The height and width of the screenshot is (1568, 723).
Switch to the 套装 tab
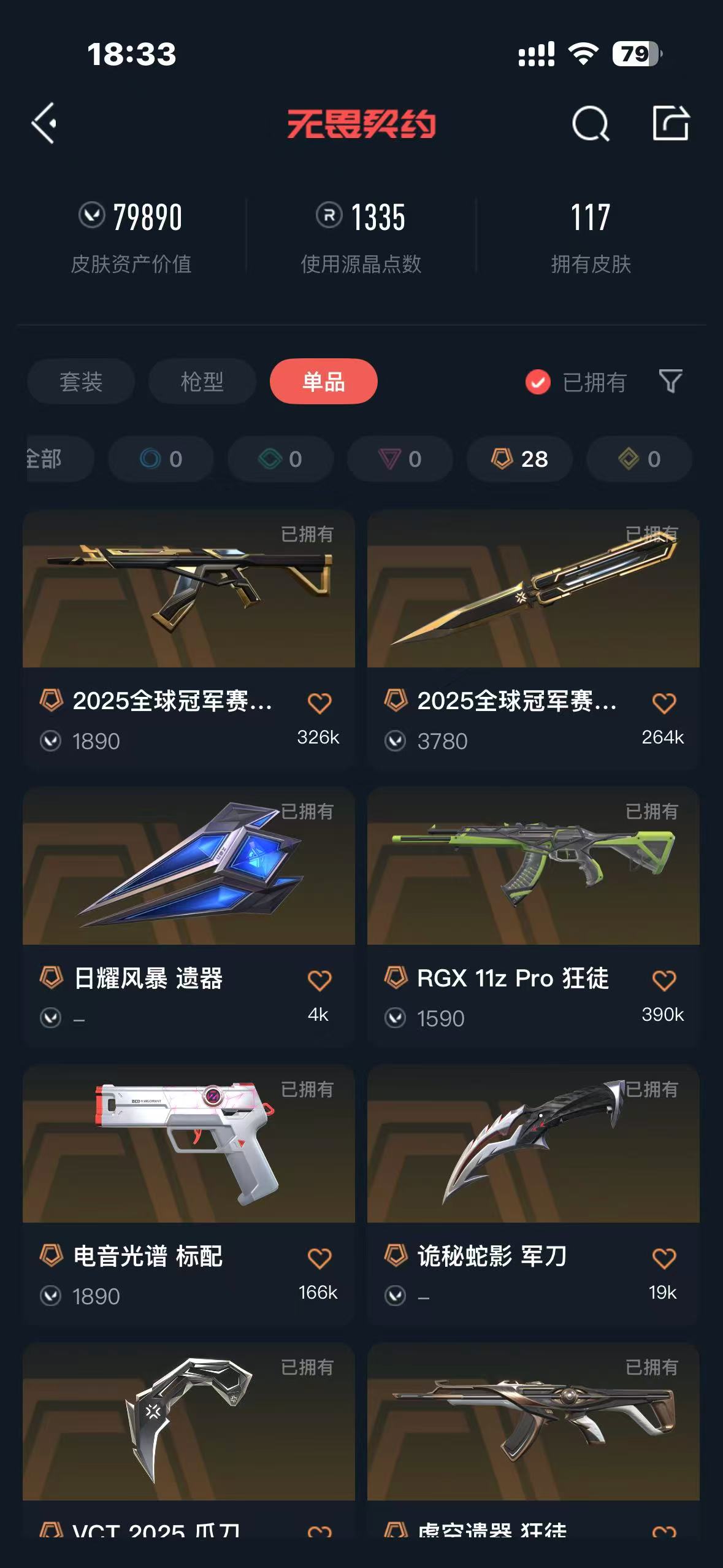pos(81,382)
